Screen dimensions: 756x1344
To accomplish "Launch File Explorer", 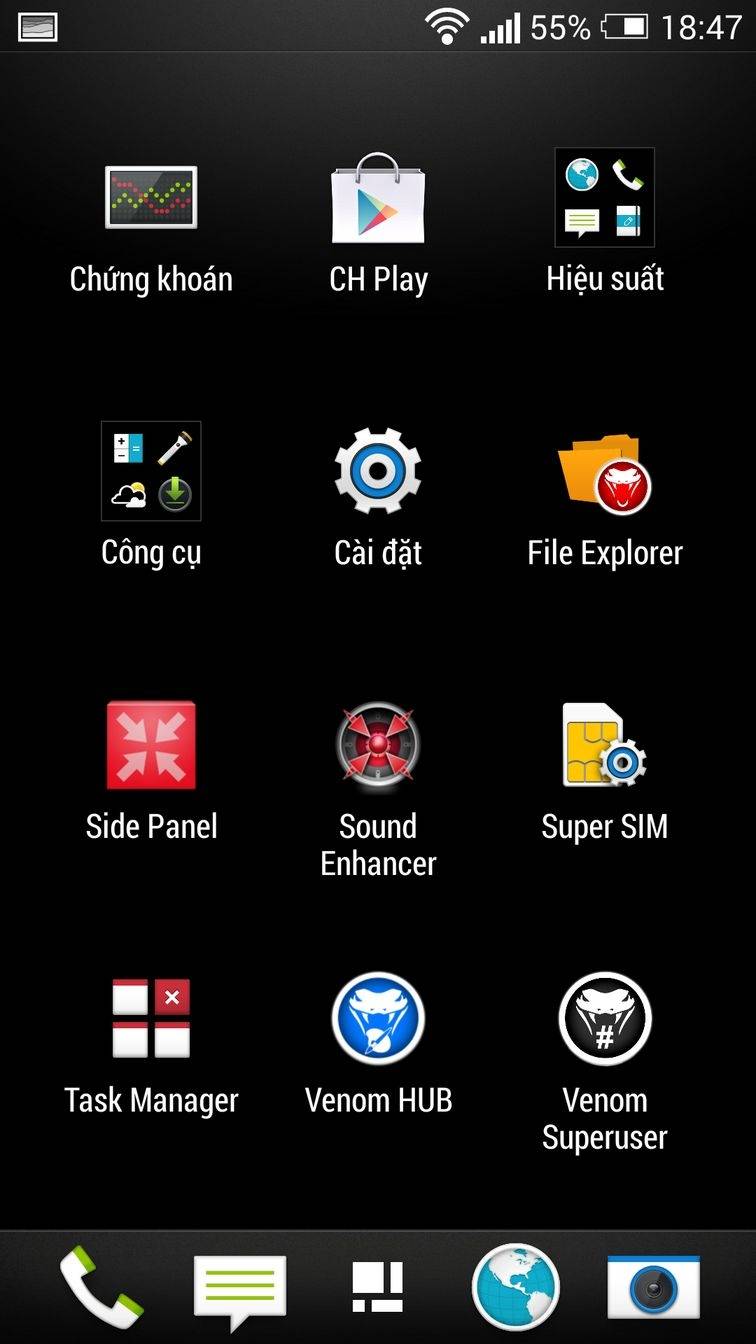I will [x=604, y=473].
